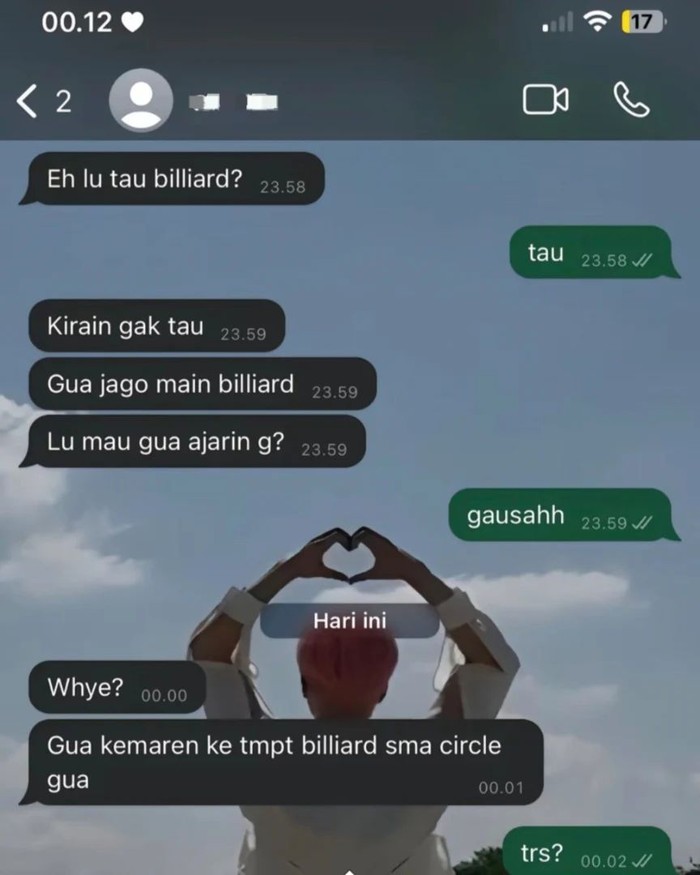Open the contact's profile picture

(141, 100)
